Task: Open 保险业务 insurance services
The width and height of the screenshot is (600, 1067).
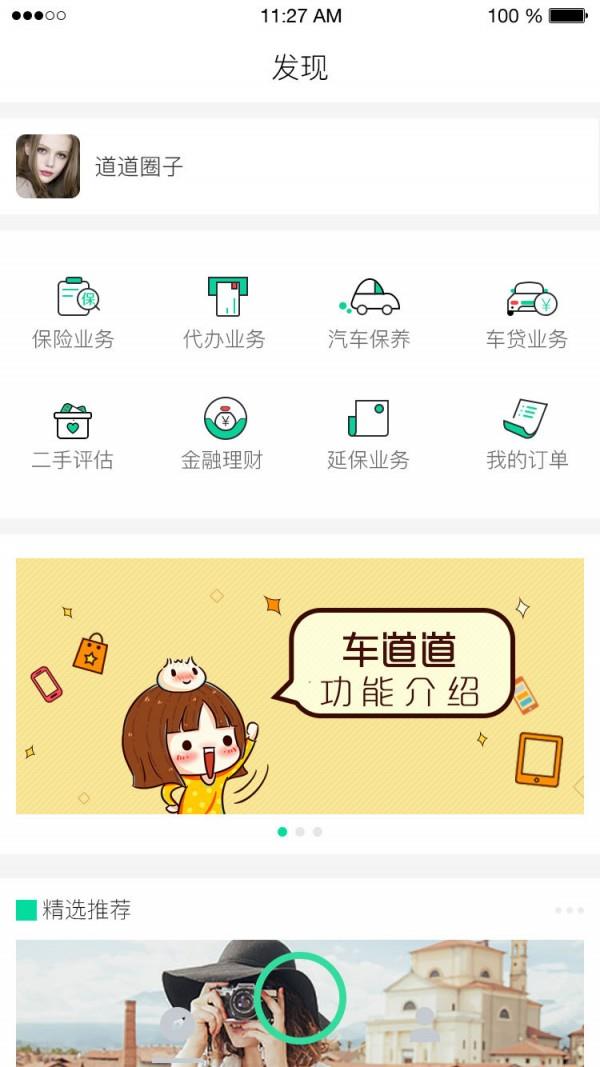Action: click(x=75, y=312)
